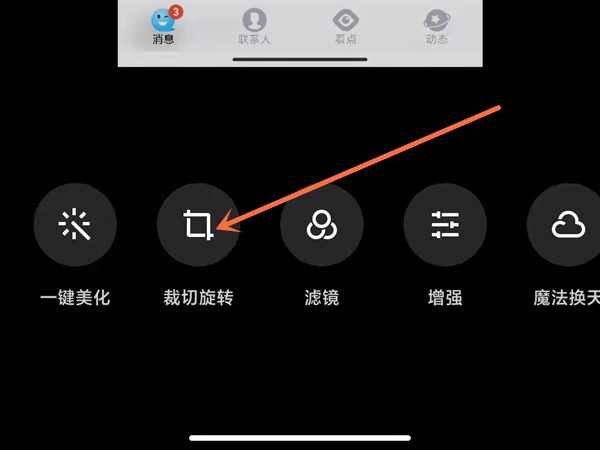Open the 魔法换天 sky replacement tool

pyautogui.click(x=565, y=226)
